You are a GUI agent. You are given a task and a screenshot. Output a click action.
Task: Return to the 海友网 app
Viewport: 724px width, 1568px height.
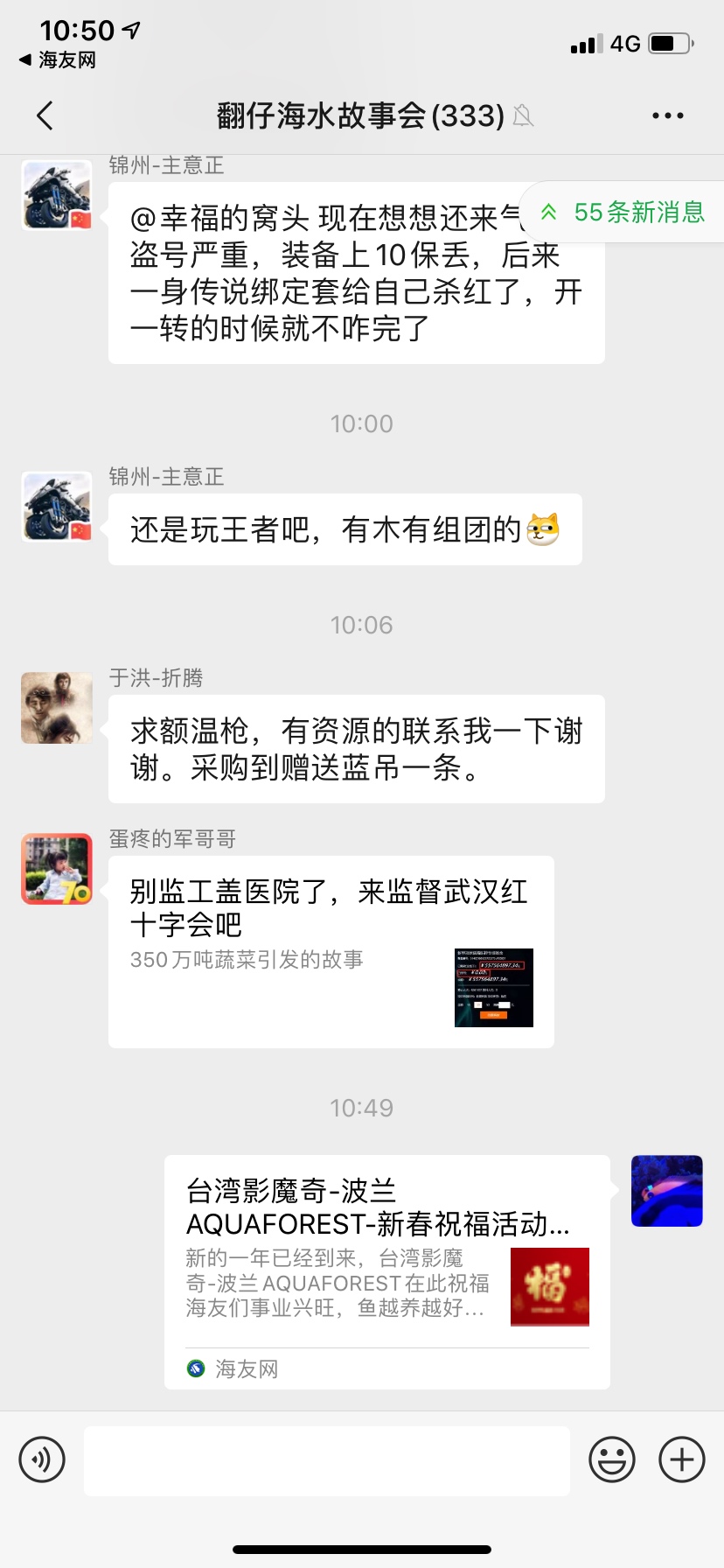pyautogui.click(x=58, y=60)
